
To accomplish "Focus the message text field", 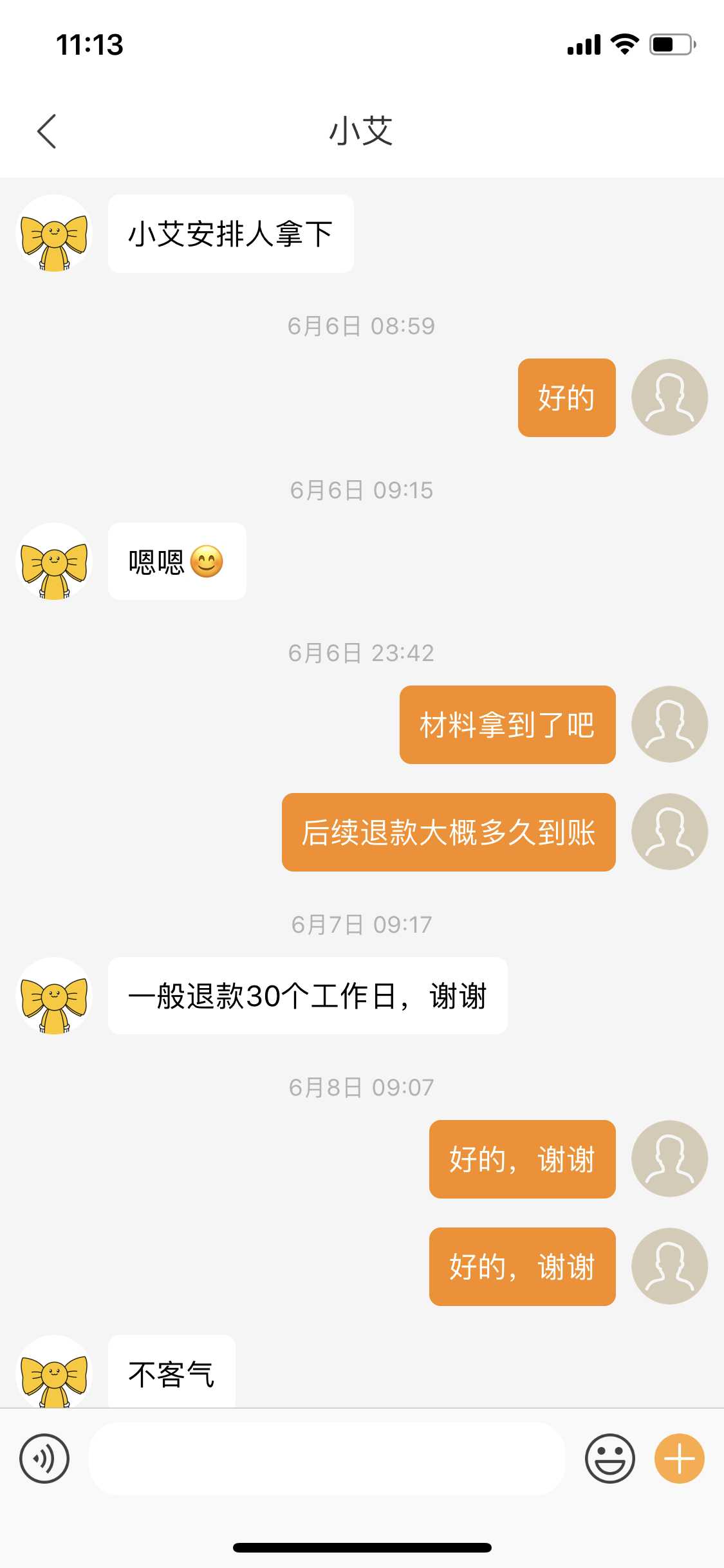I will [326, 1458].
